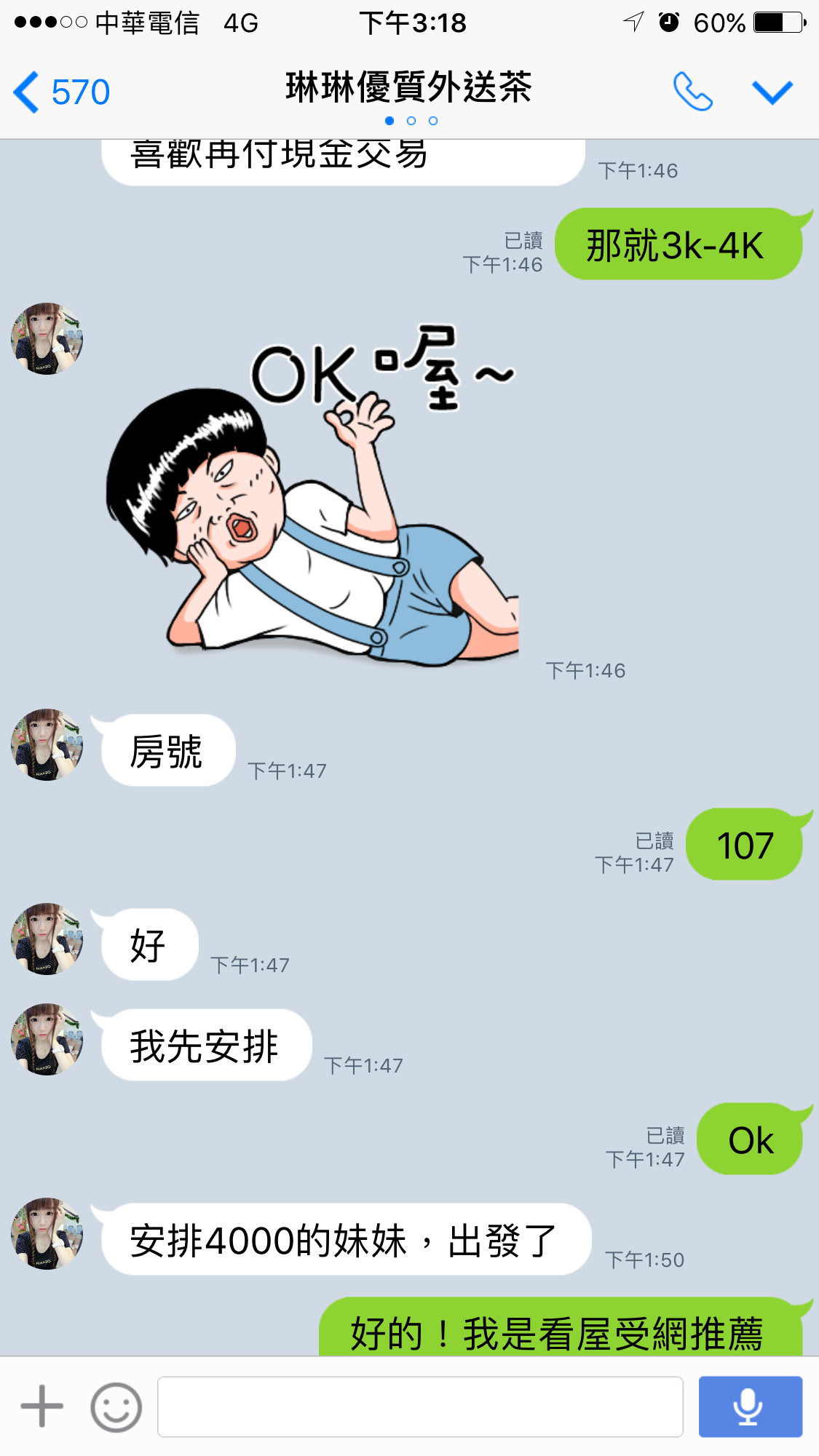Record a voice message with the microphone
The width and height of the screenshot is (819, 1456).
[x=750, y=1407]
